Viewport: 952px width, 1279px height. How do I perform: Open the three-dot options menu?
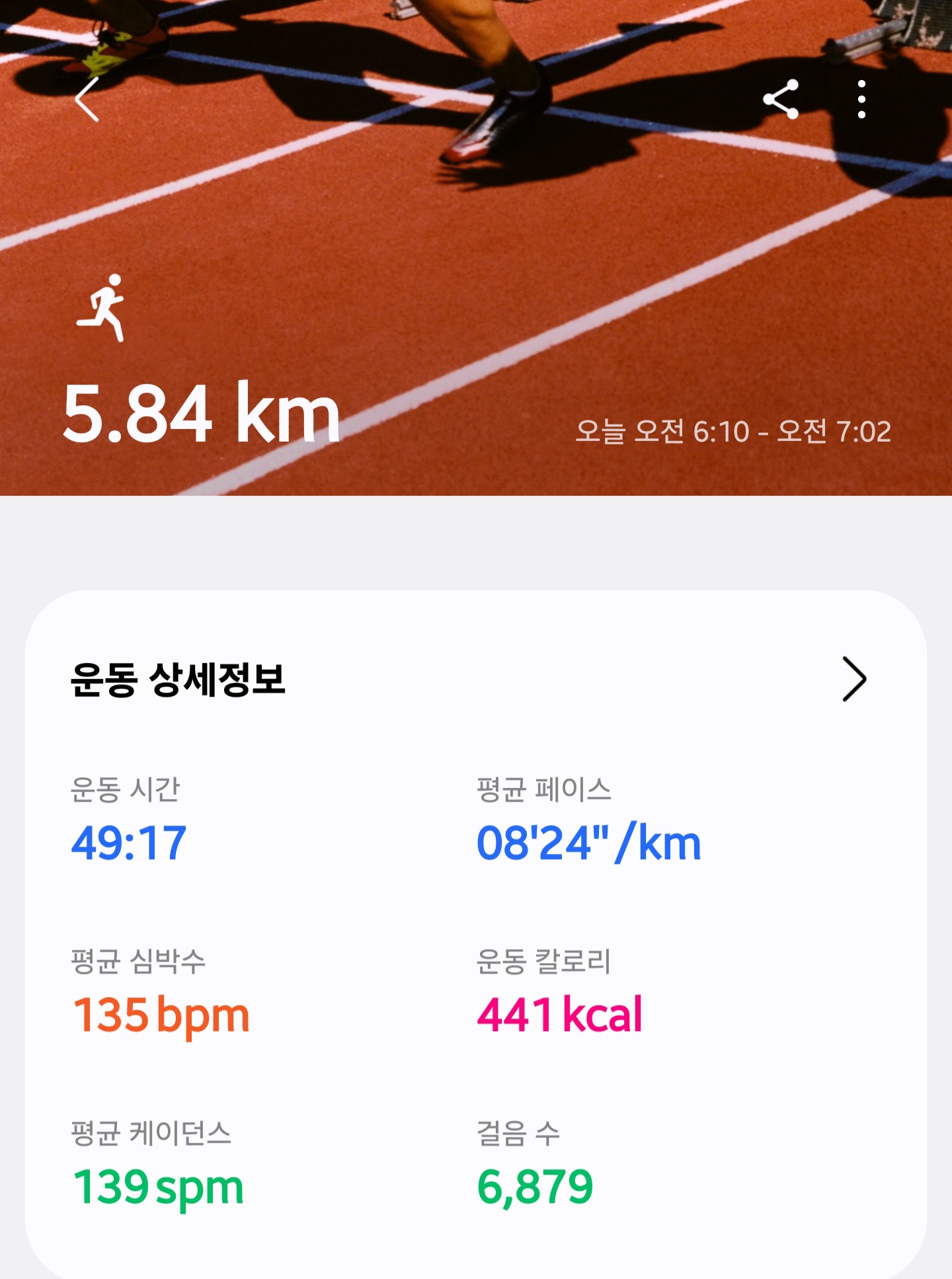(861, 99)
